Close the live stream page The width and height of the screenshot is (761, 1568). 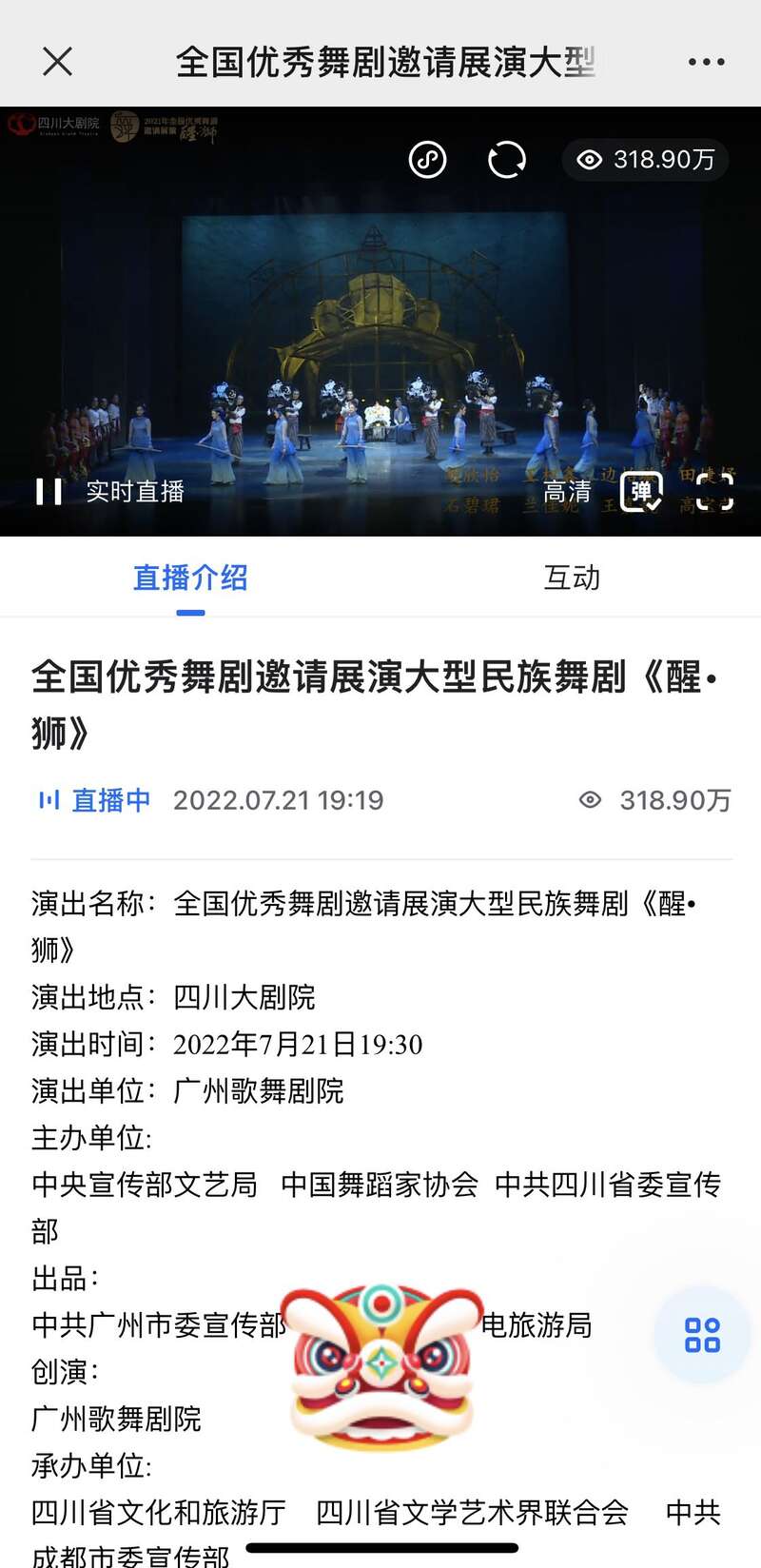coord(57,62)
